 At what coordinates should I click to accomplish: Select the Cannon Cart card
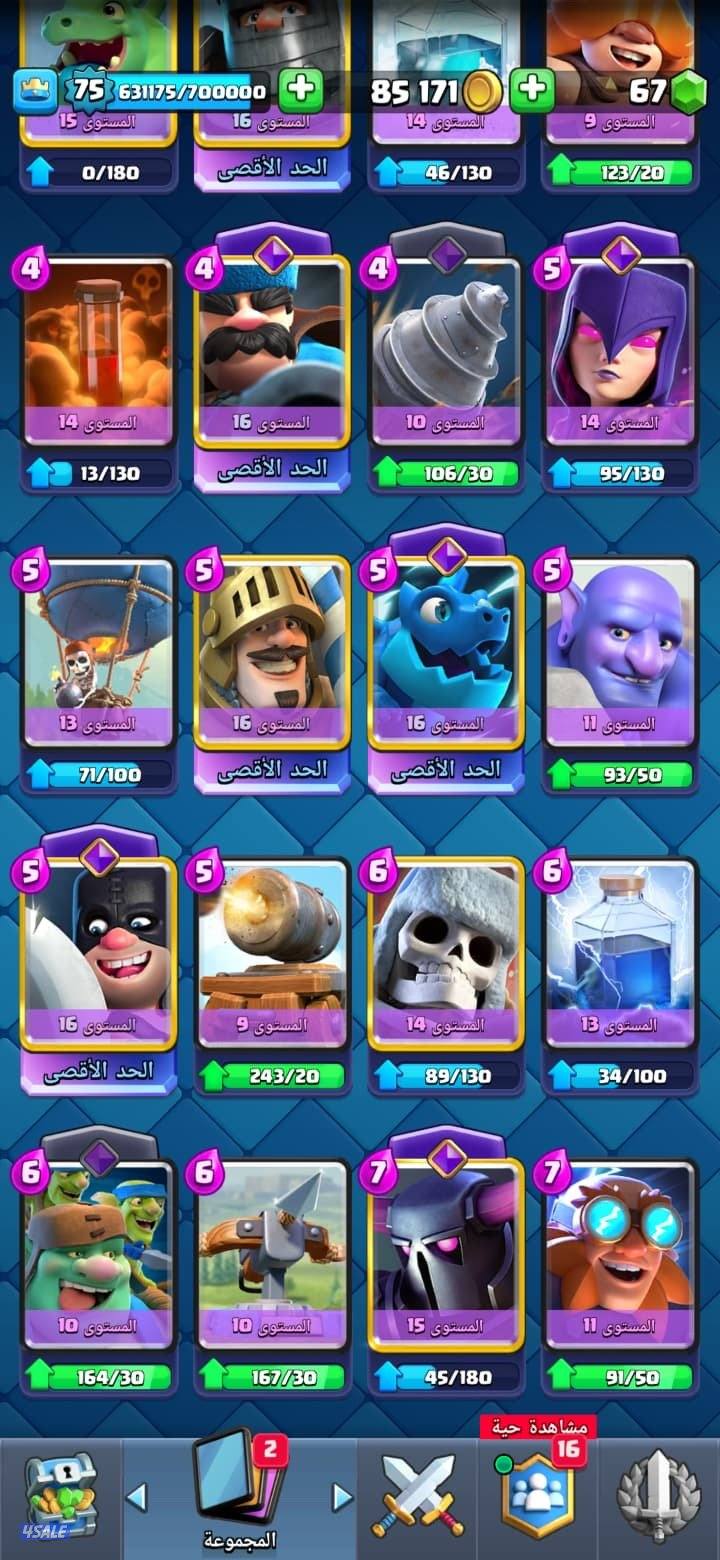272,952
